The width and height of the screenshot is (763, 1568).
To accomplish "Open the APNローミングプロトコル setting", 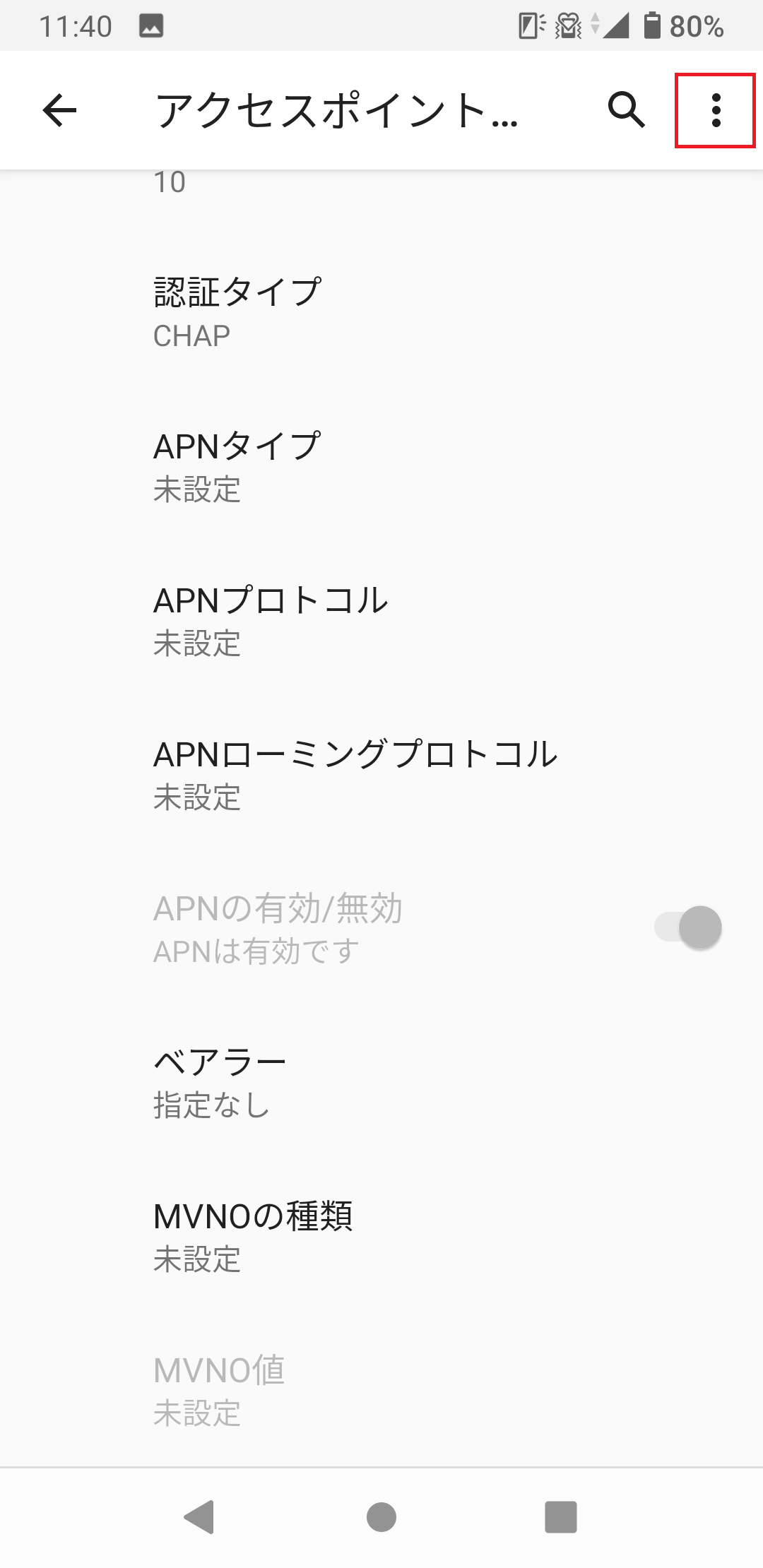I will [x=381, y=775].
